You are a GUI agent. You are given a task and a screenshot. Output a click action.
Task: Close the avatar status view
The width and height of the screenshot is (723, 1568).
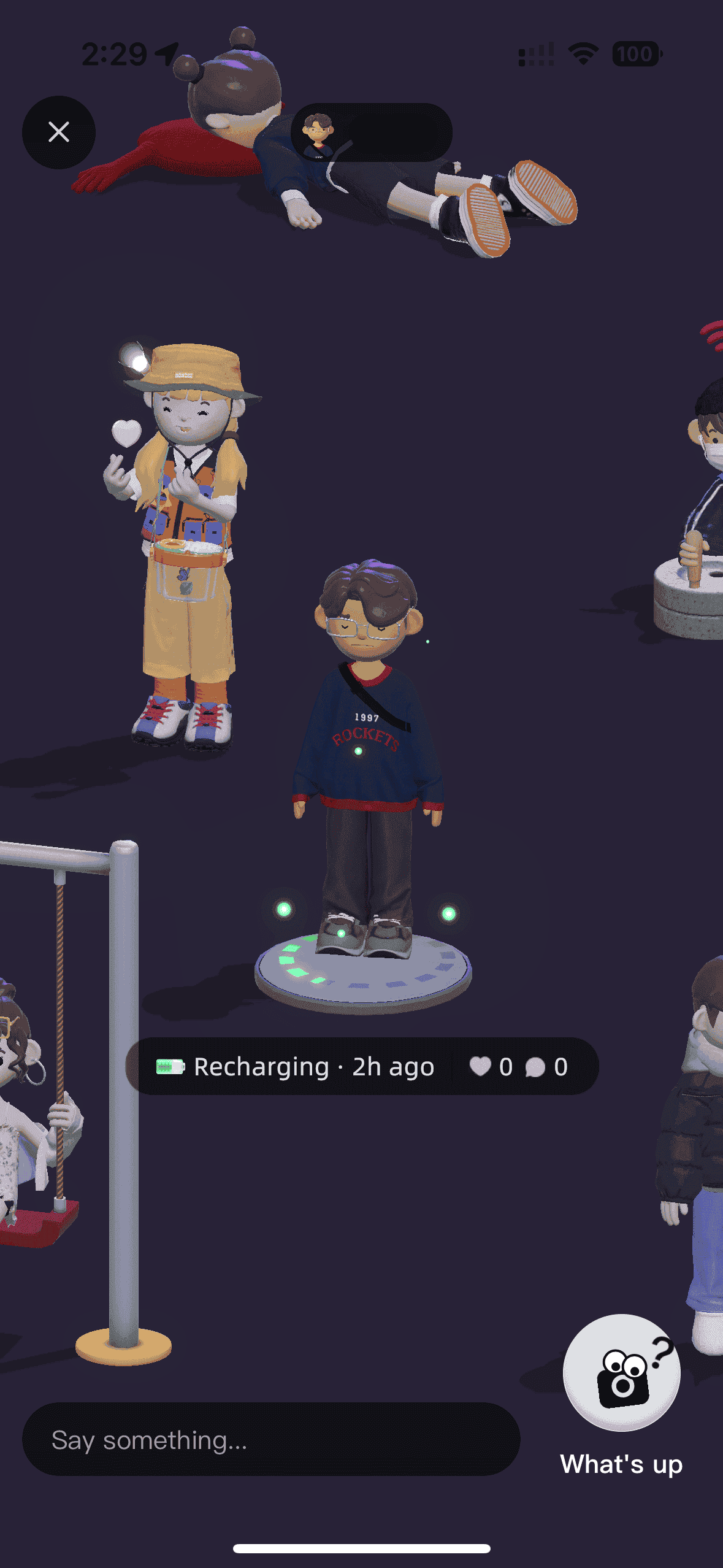59,132
